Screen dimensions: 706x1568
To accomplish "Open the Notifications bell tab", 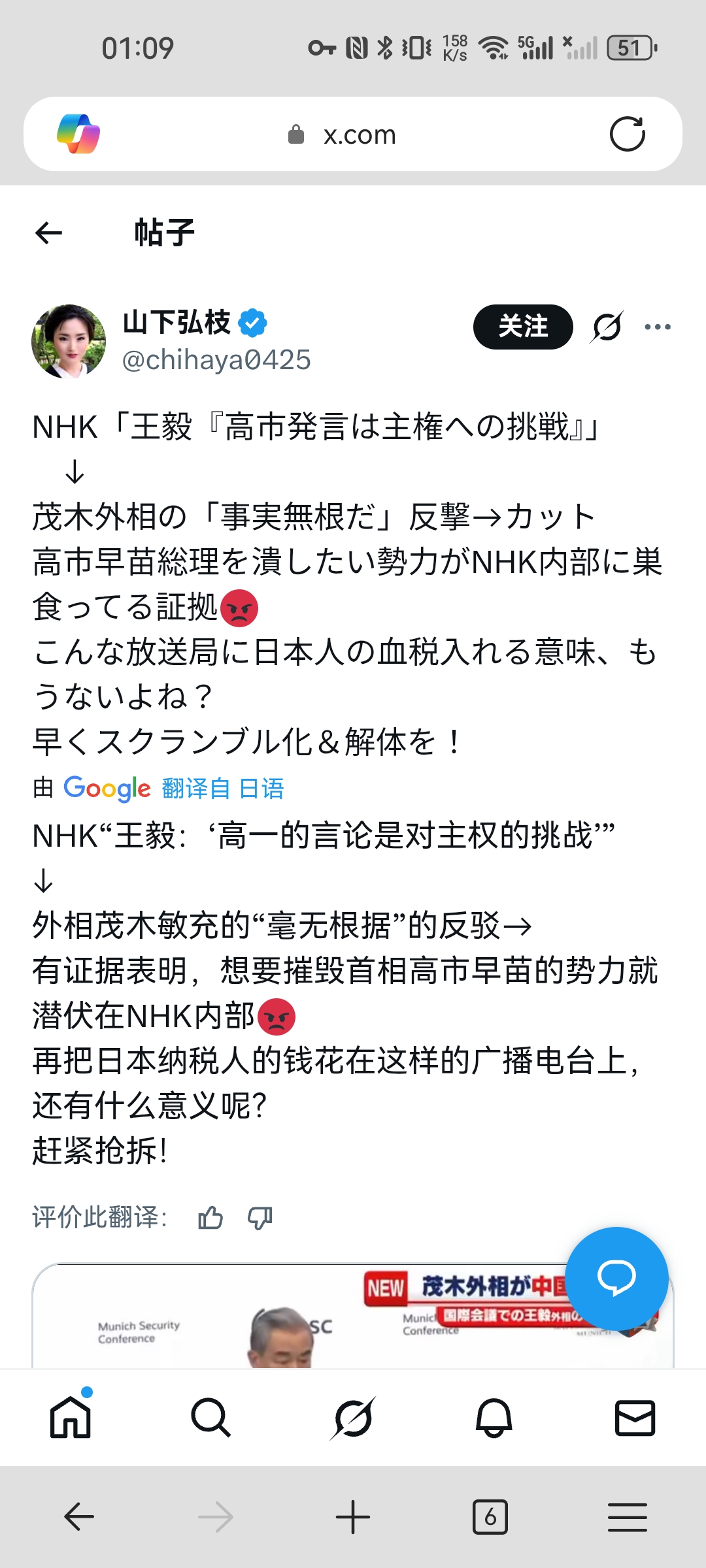I will pyautogui.click(x=494, y=1418).
